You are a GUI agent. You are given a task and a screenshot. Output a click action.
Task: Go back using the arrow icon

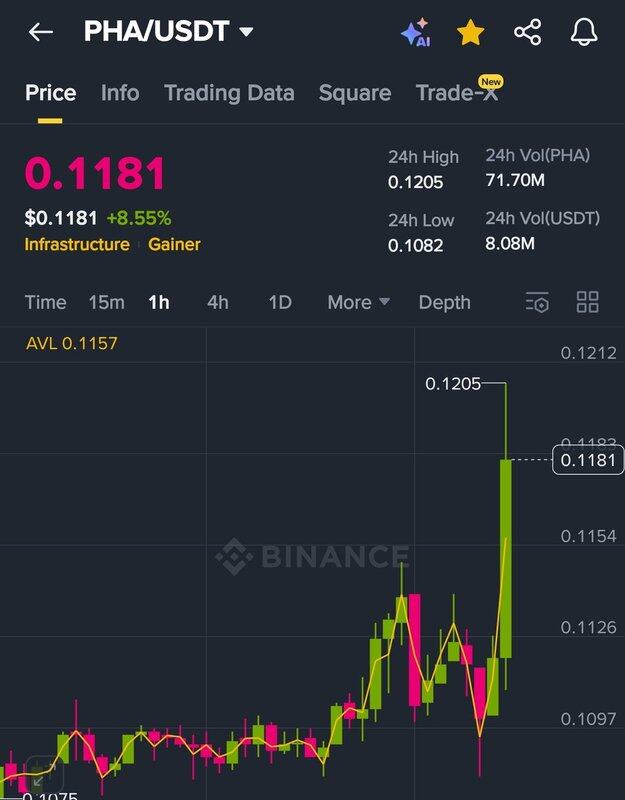(x=40, y=32)
